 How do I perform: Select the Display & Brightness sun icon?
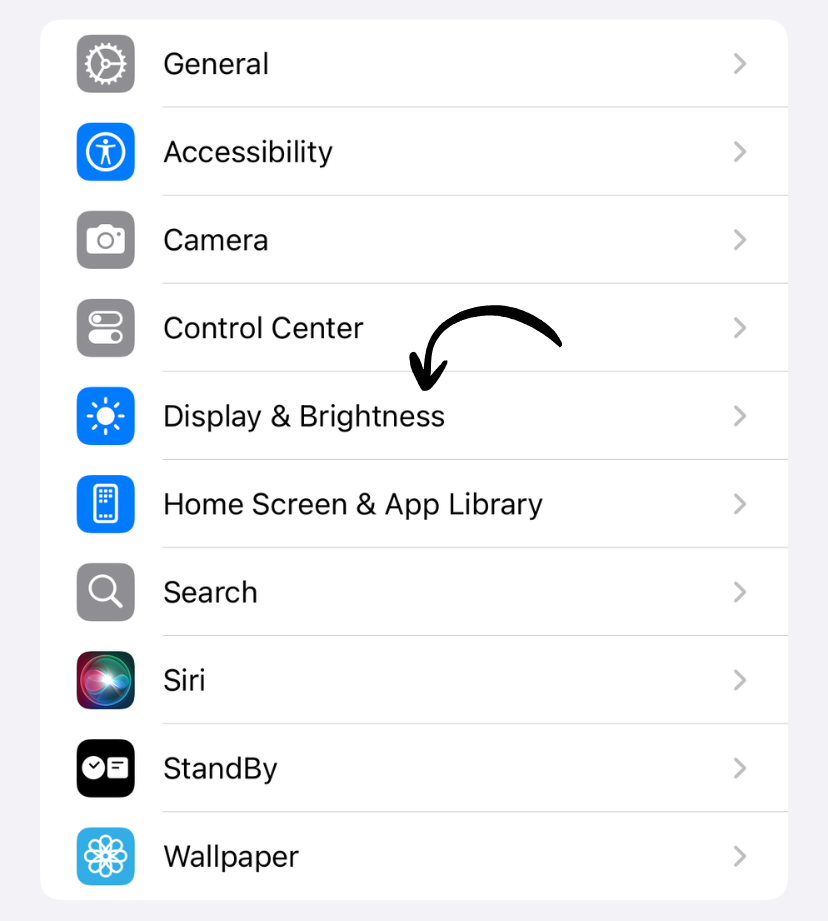105,416
